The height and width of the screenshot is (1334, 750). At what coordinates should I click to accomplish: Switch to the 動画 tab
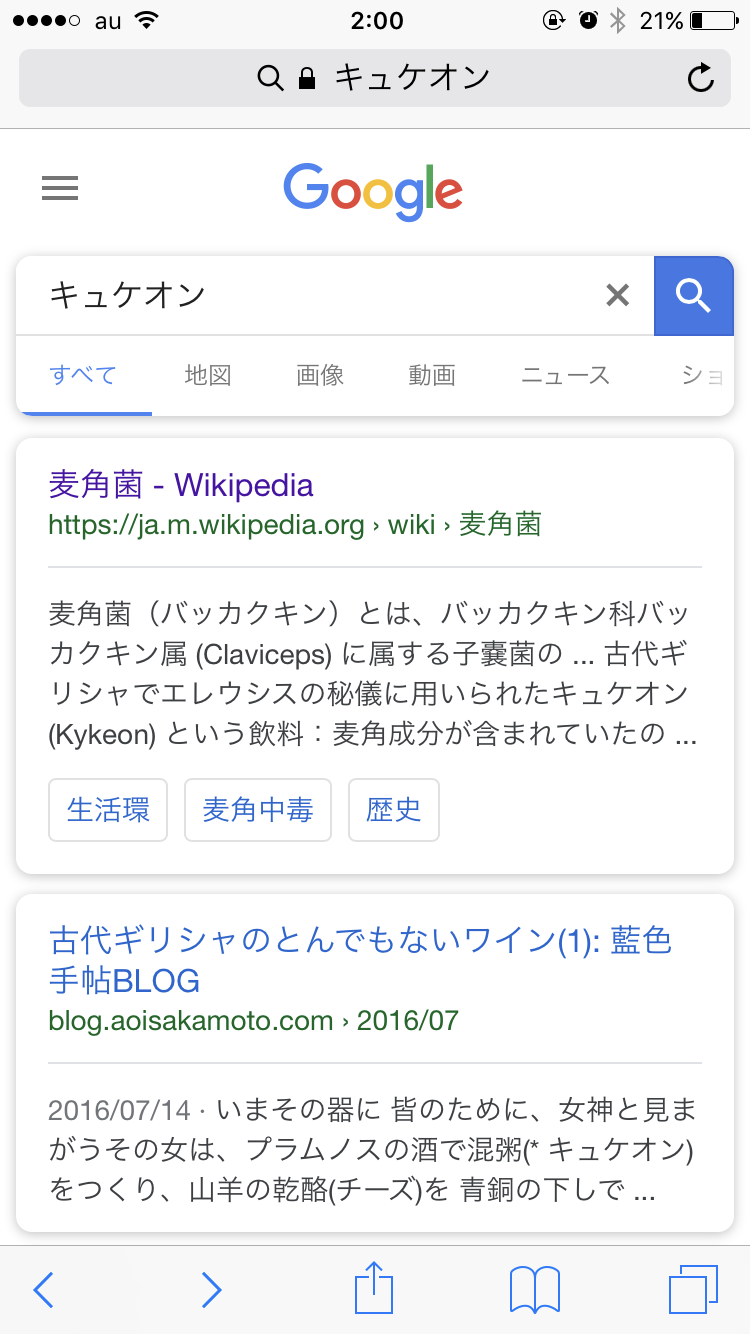[x=432, y=376]
